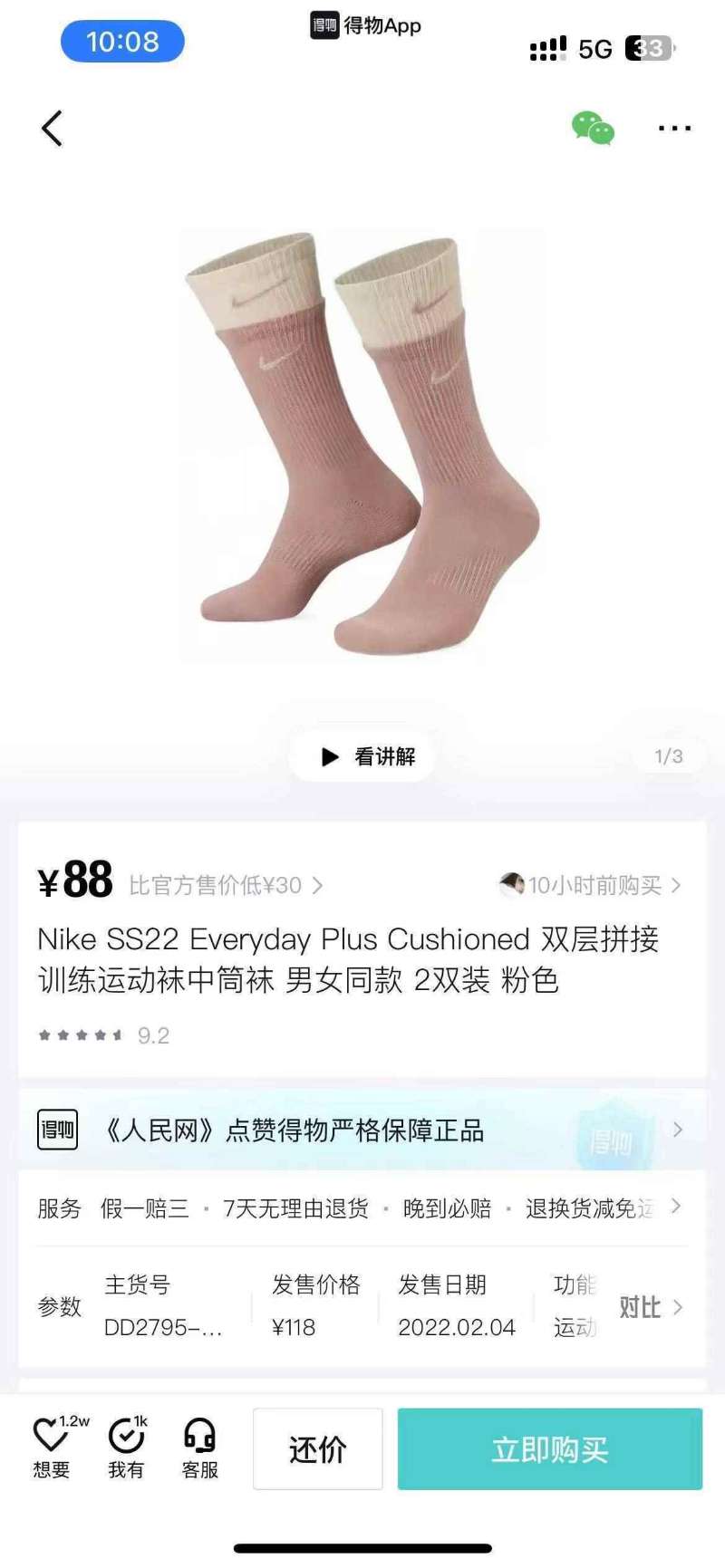Open 对比 to compare parameters
The height and width of the screenshot is (1568, 725).
point(650,1307)
